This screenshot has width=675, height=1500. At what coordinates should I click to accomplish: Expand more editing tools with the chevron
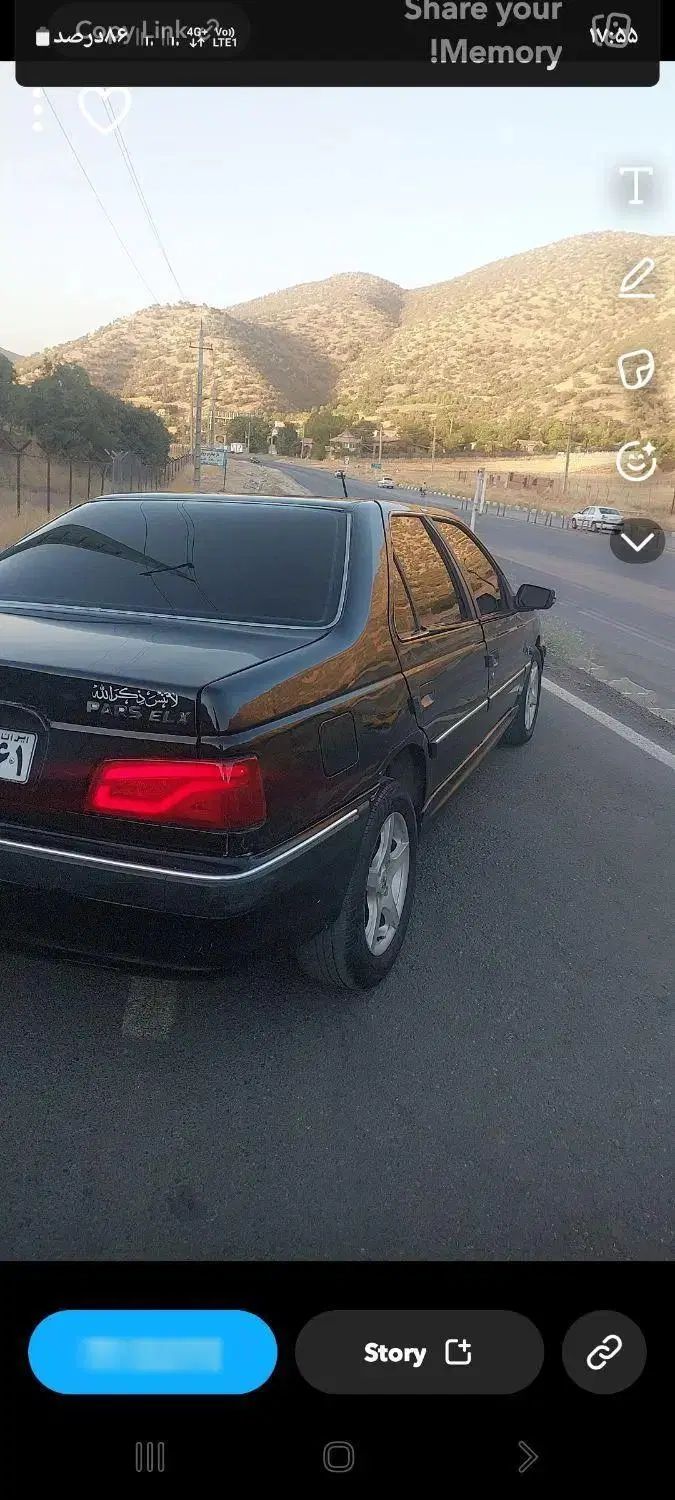637,541
